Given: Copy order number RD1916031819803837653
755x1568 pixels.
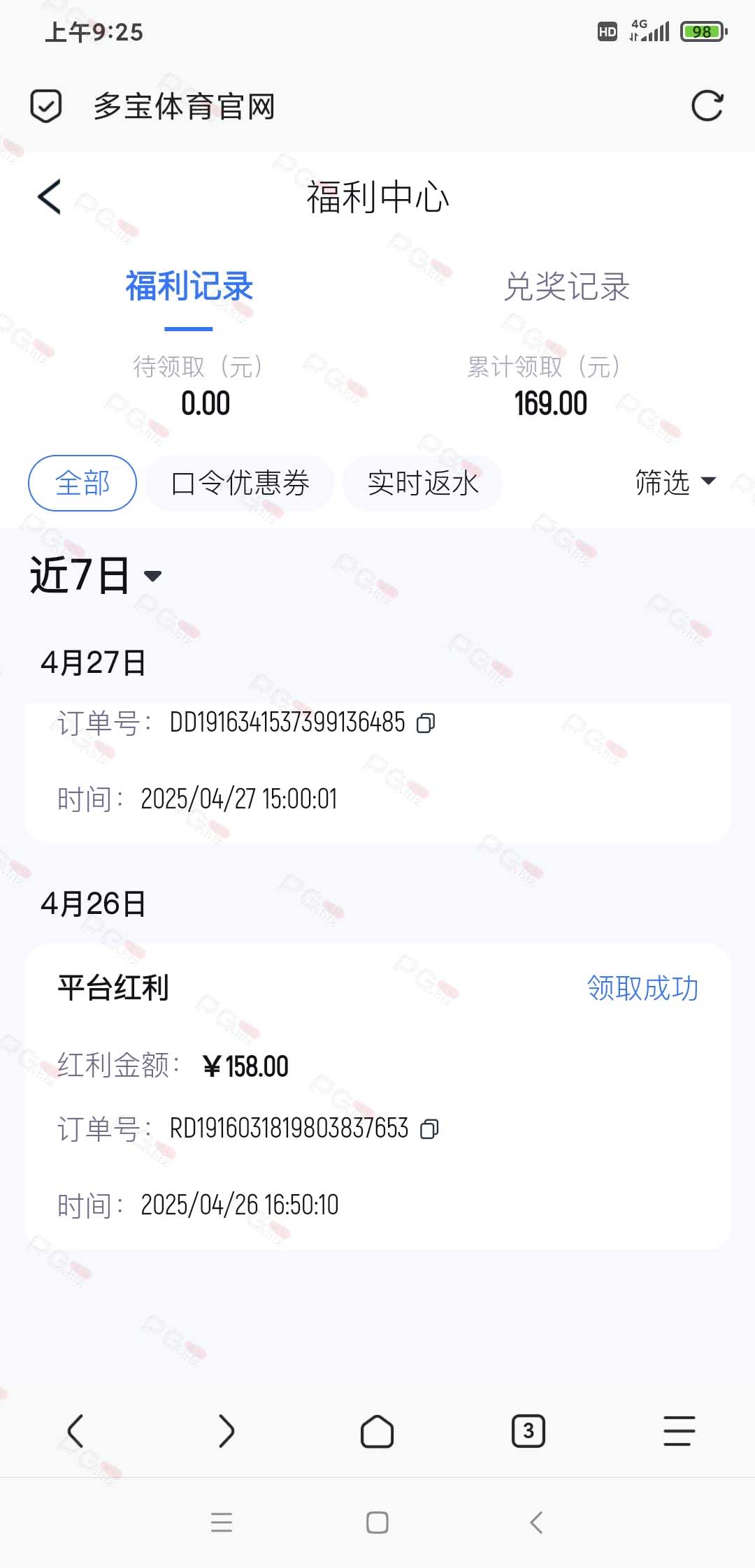Looking at the screenshot, I should click(429, 1128).
